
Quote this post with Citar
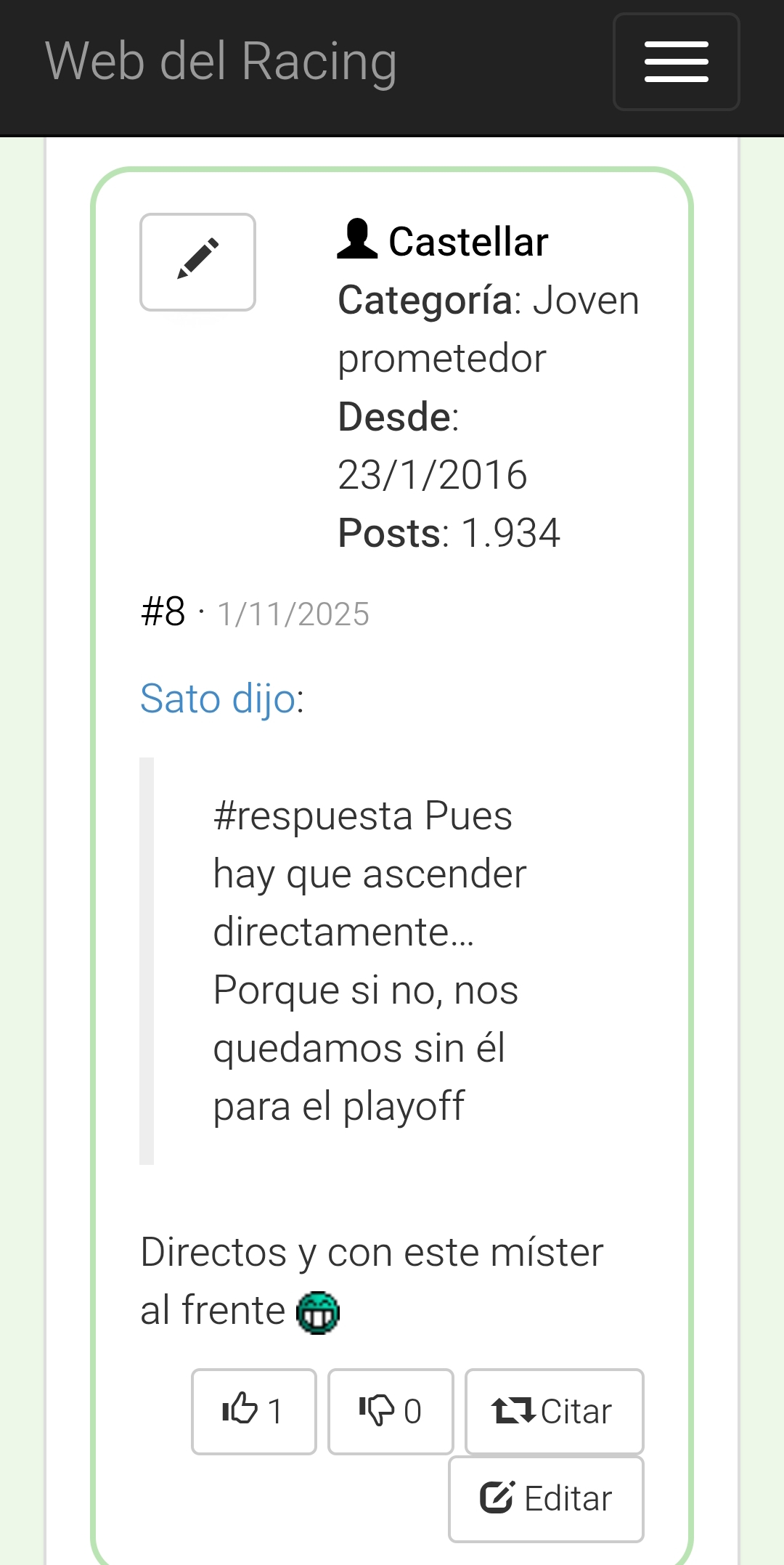pyautogui.click(x=554, y=1411)
